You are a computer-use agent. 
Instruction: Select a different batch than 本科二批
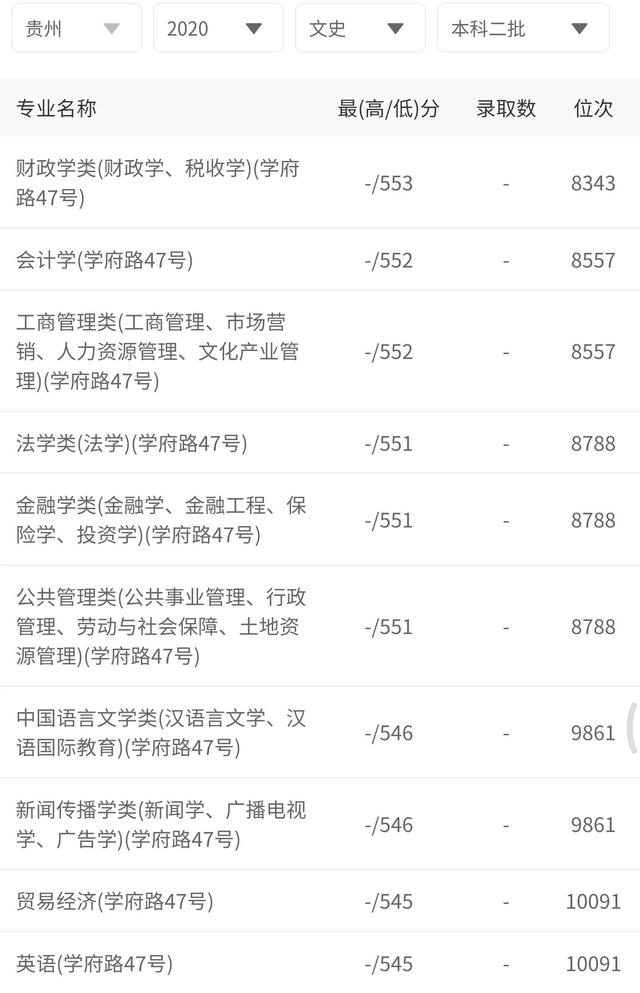pyautogui.click(x=522, y=29)
